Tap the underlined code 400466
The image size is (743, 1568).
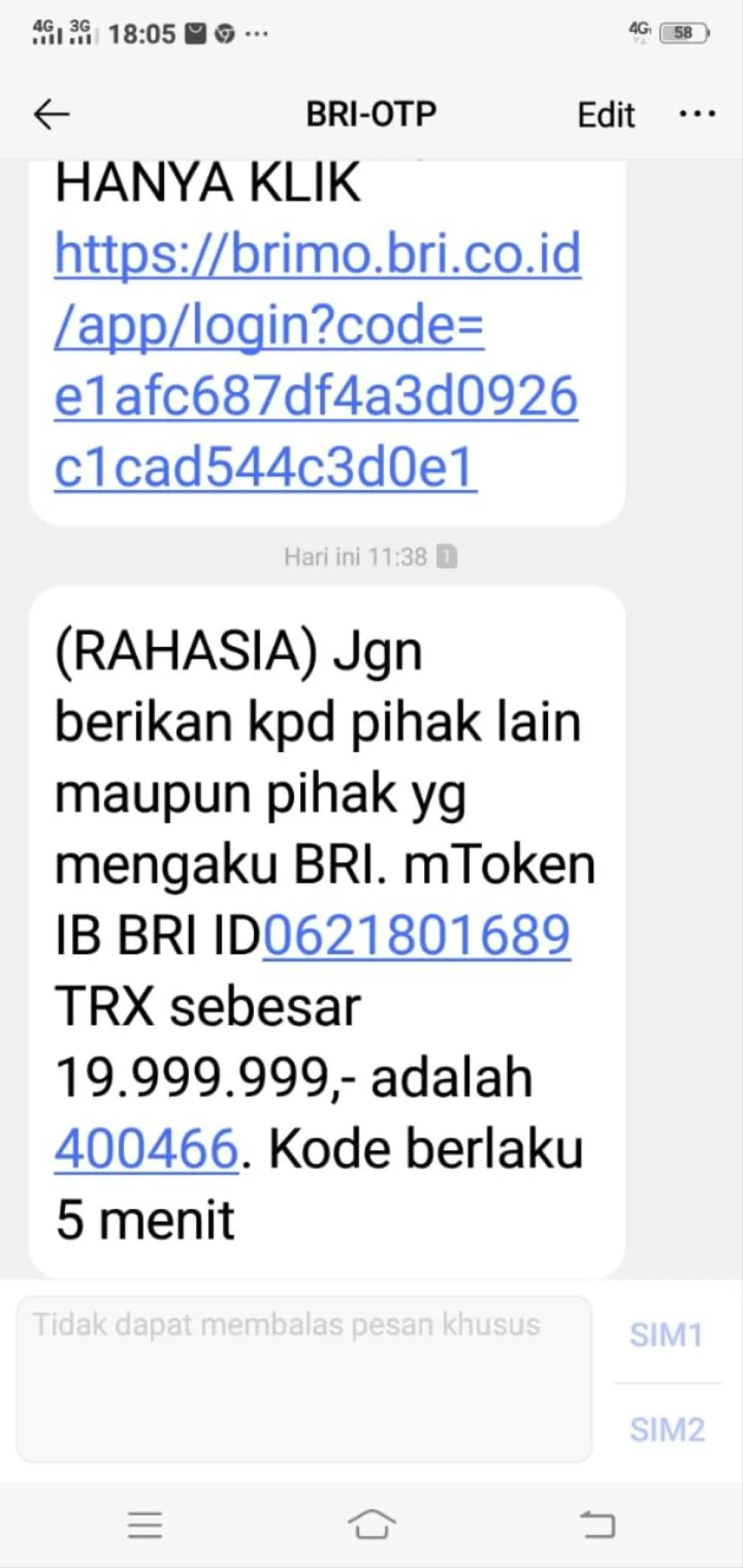click(147, 1149)
